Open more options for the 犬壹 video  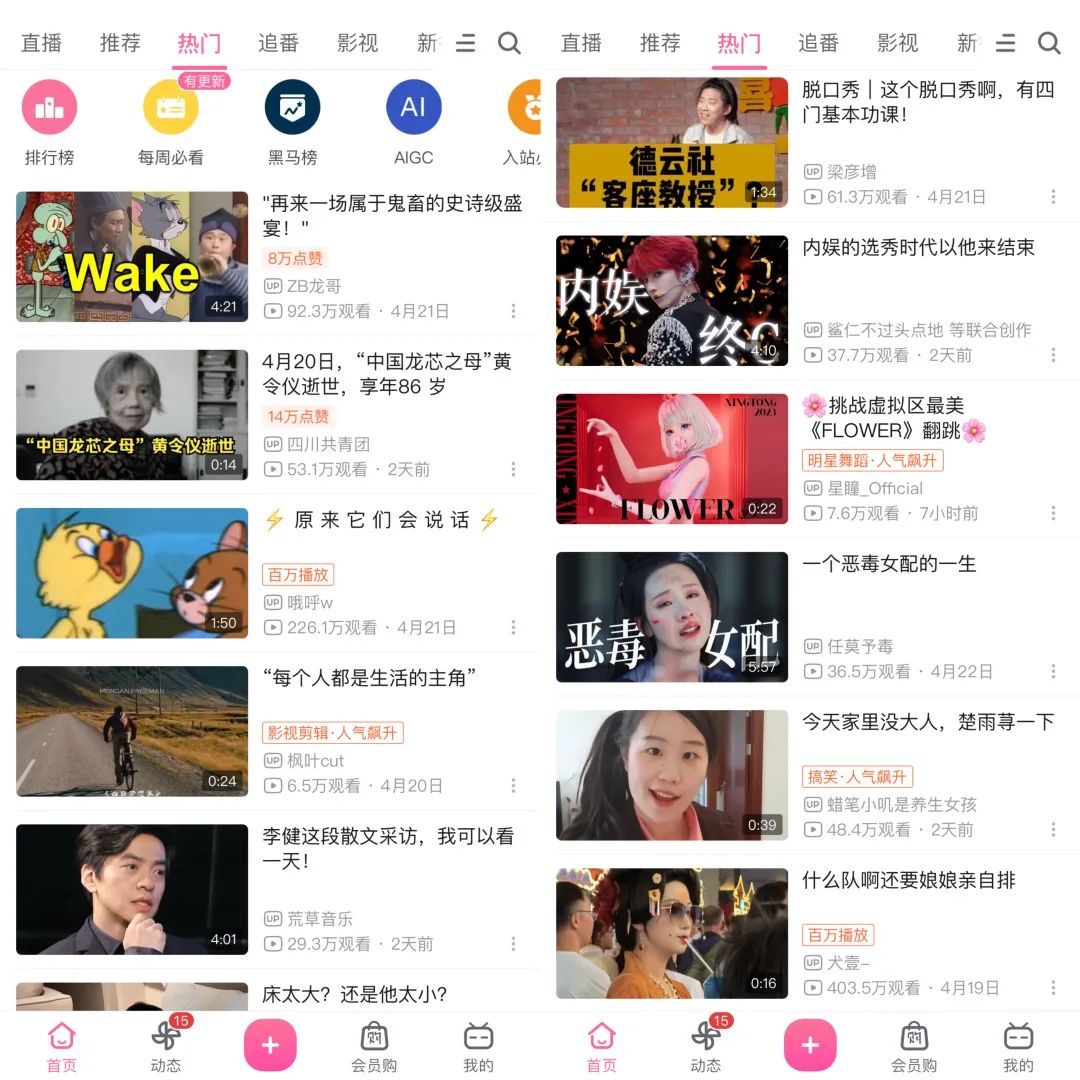point(1053,987)
